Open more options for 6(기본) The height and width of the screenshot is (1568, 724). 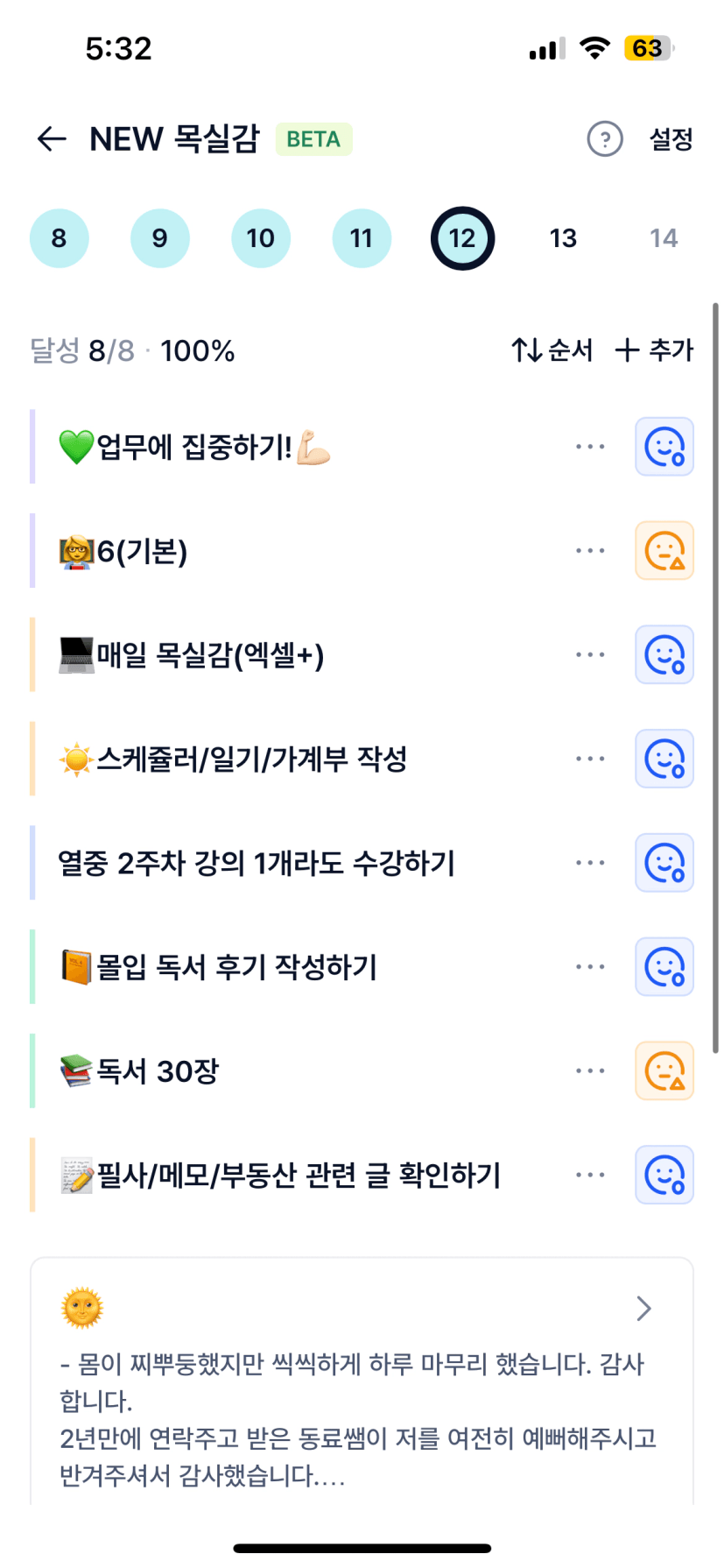[590, 551]
